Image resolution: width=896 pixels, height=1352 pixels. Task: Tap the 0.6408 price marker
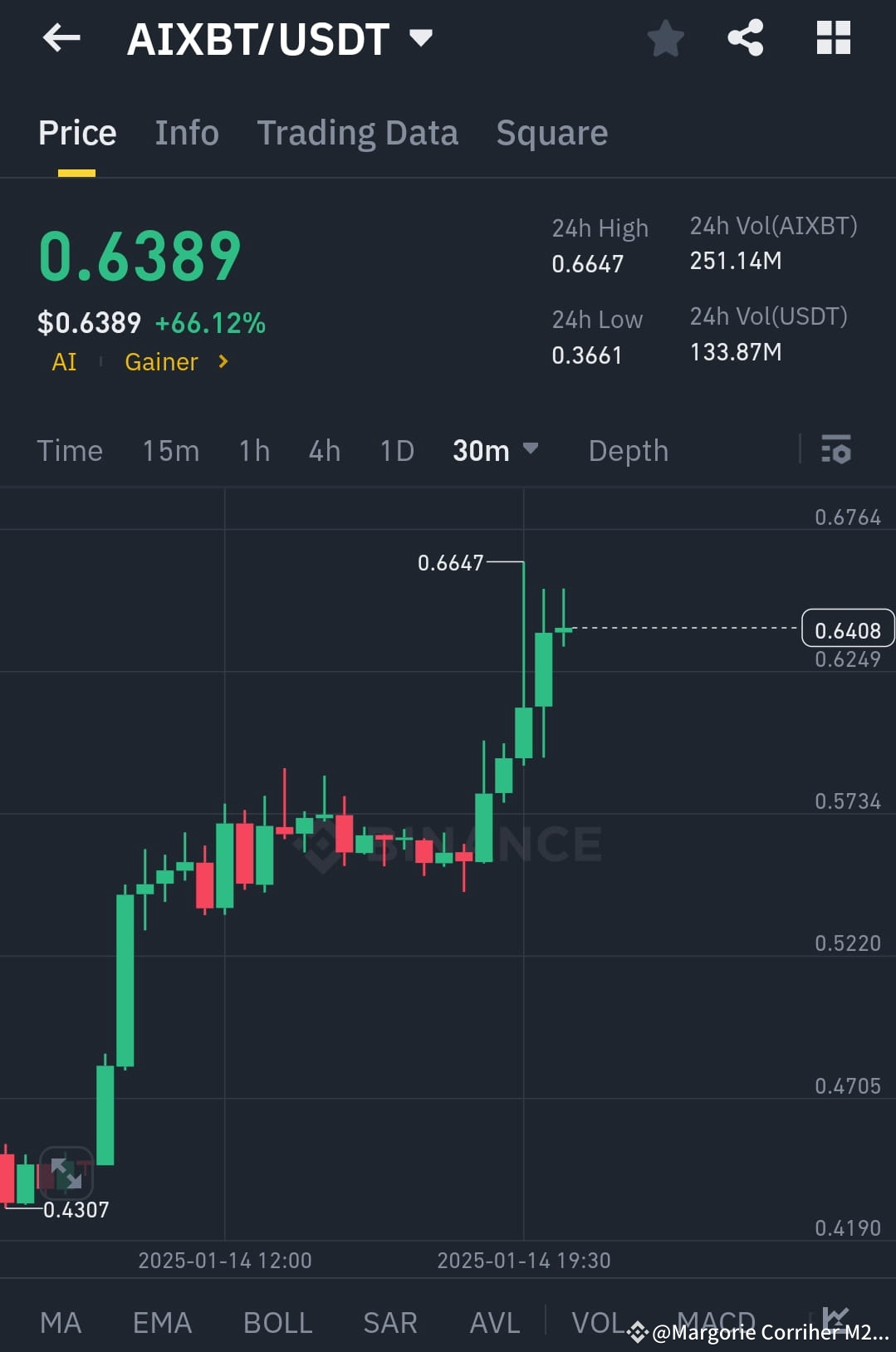pos(846,629)
